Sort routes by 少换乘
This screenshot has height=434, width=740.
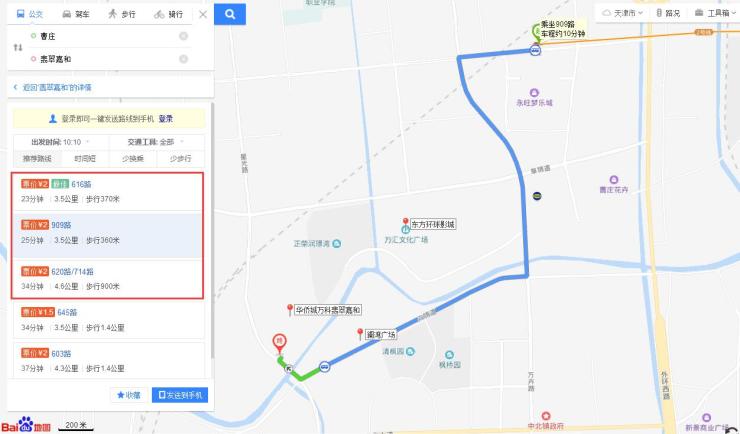[x=133, y=158]
